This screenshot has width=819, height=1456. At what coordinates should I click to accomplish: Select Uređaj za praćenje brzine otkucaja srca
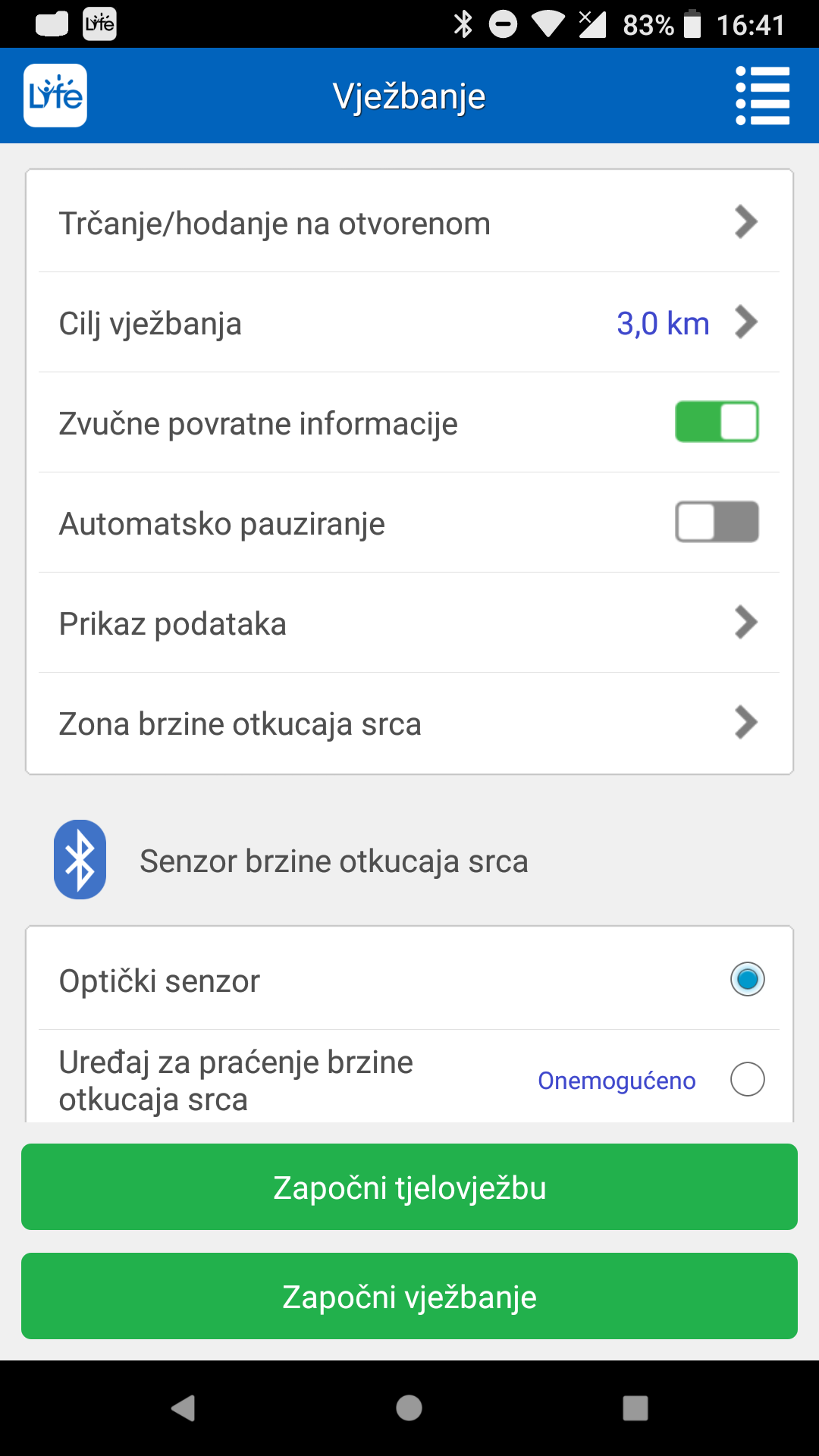747,1079
